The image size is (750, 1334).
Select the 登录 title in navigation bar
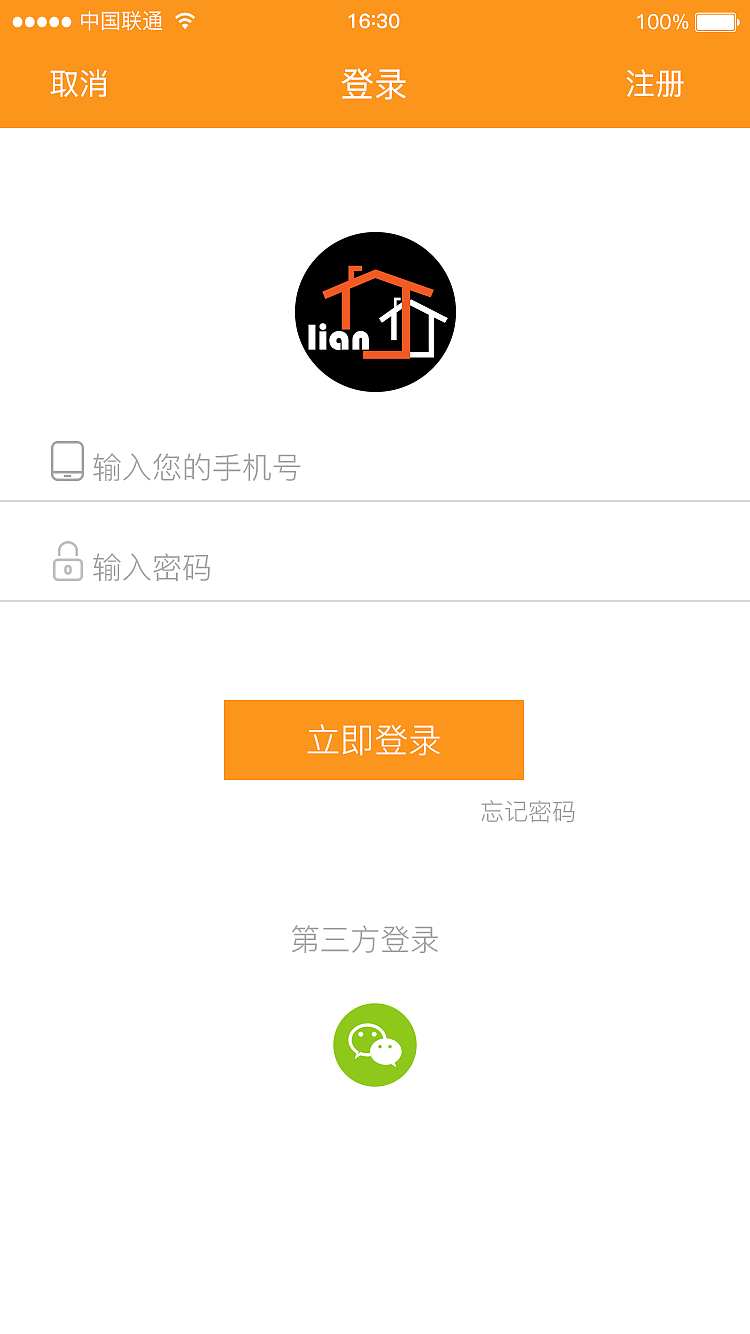(x=375, y=85)
